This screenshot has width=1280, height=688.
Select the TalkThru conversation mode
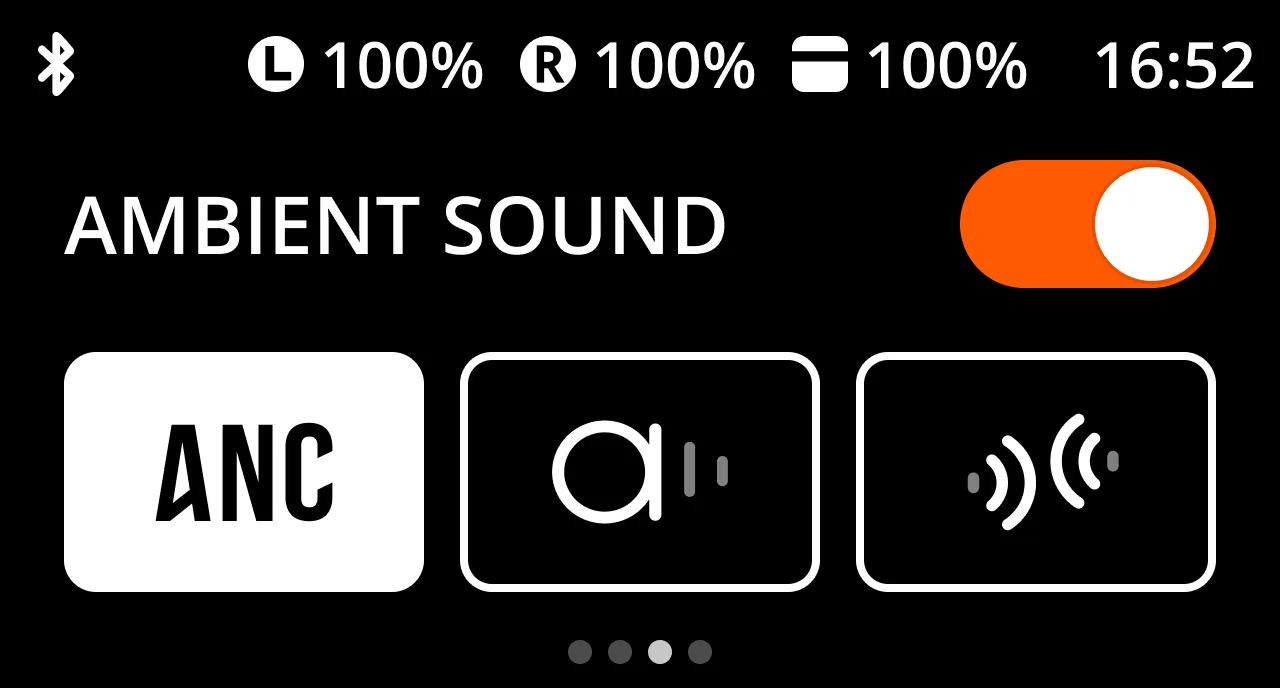1036,472
